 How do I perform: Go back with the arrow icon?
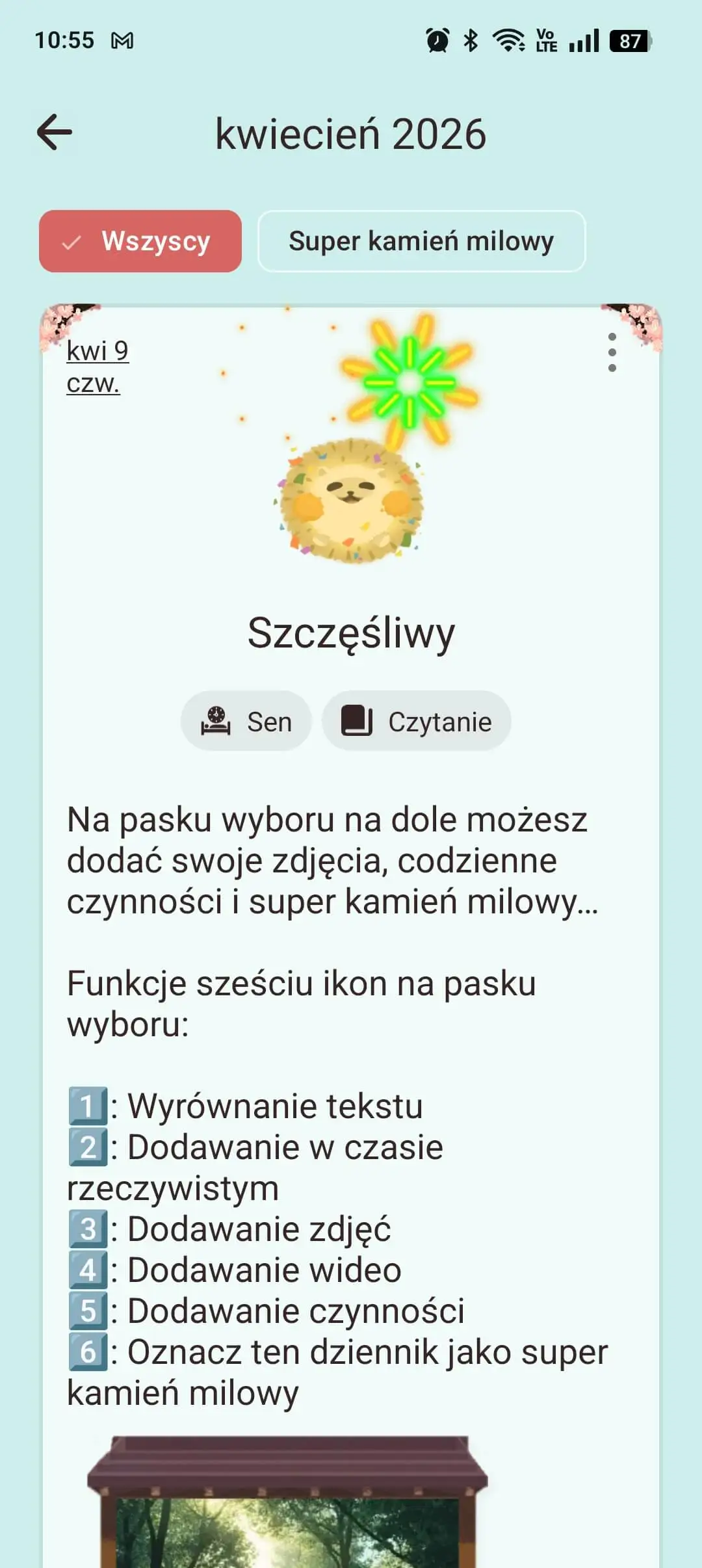click(55, 132)
